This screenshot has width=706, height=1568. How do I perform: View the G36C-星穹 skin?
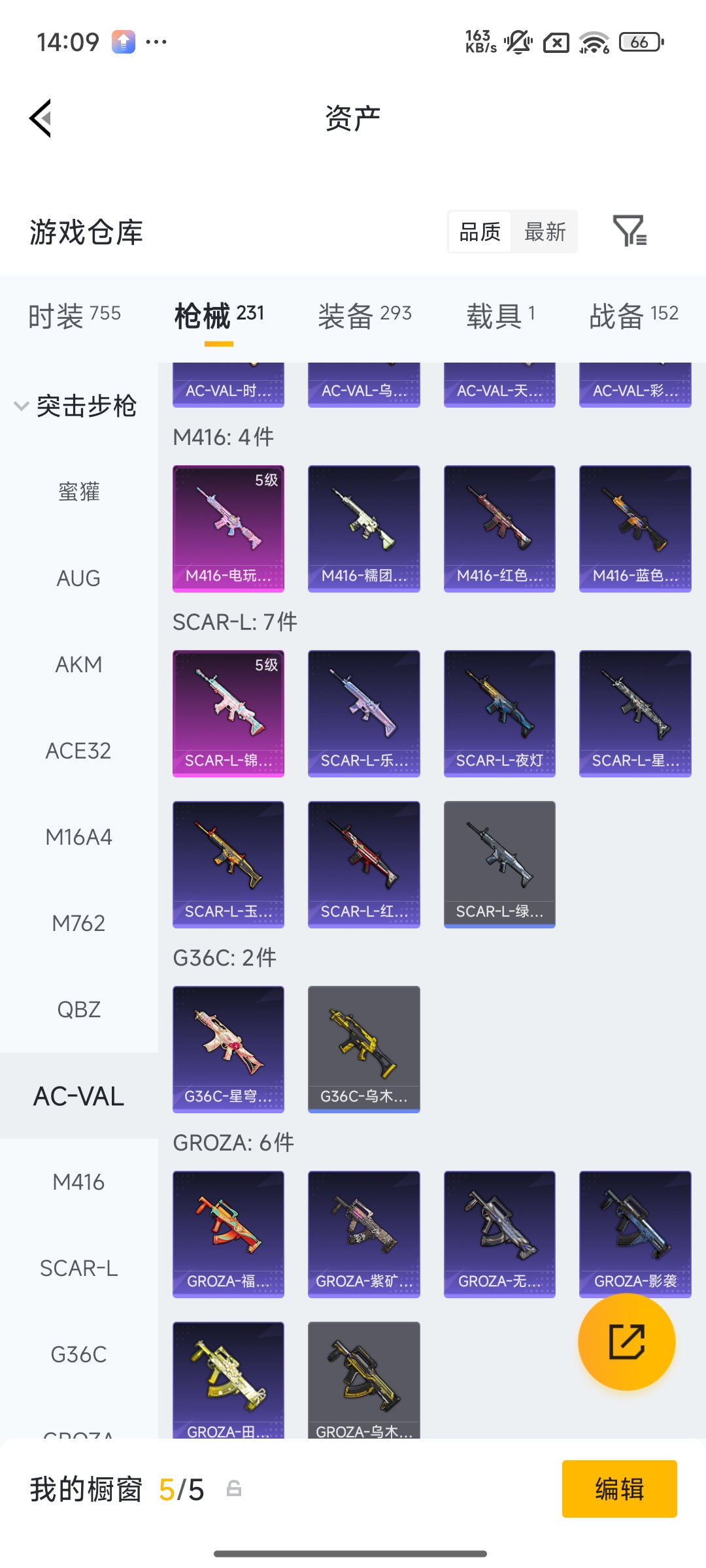pos(228,1049)
